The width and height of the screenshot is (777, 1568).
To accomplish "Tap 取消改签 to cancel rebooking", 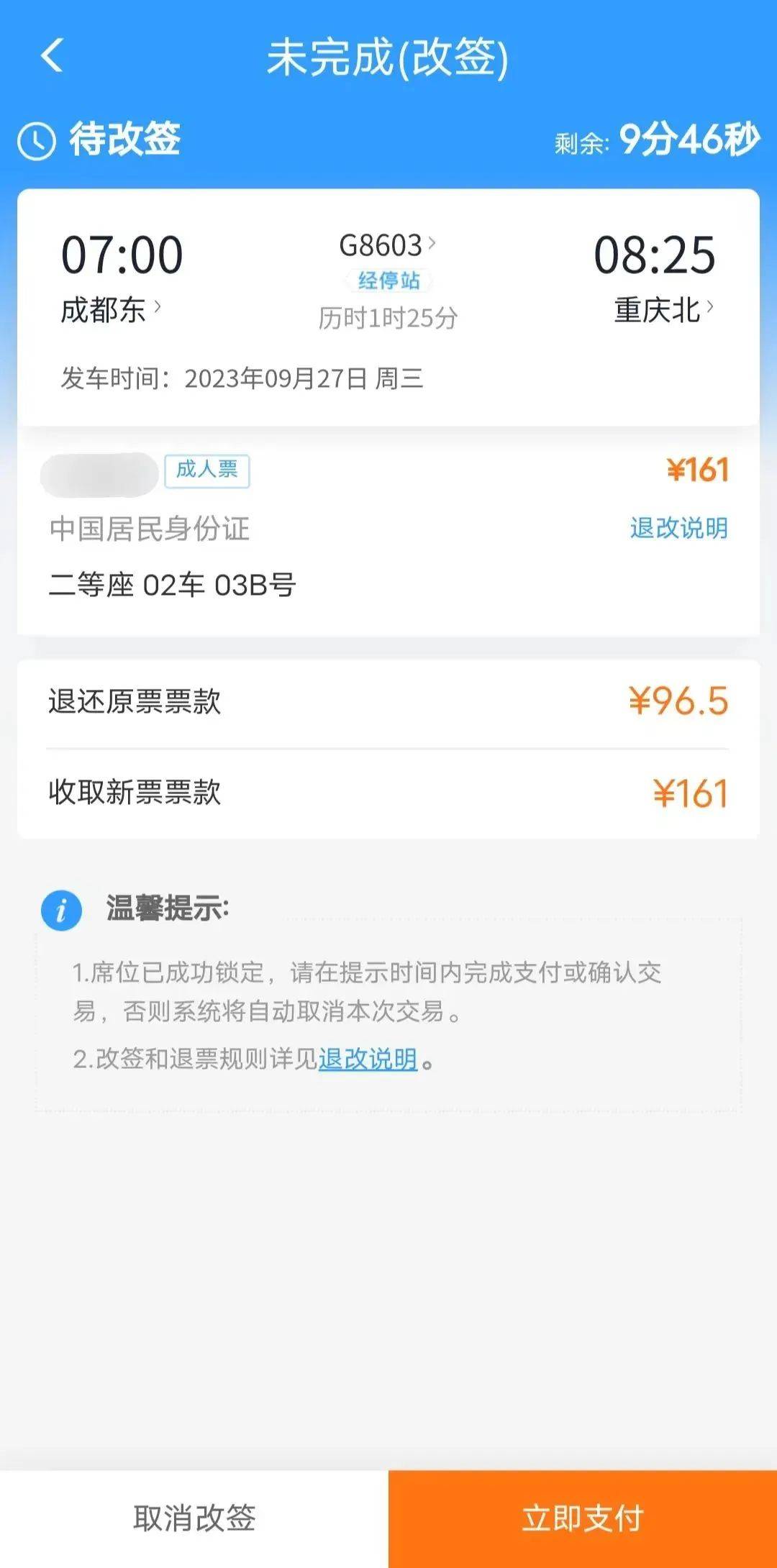I will [x=194, y=1518].
